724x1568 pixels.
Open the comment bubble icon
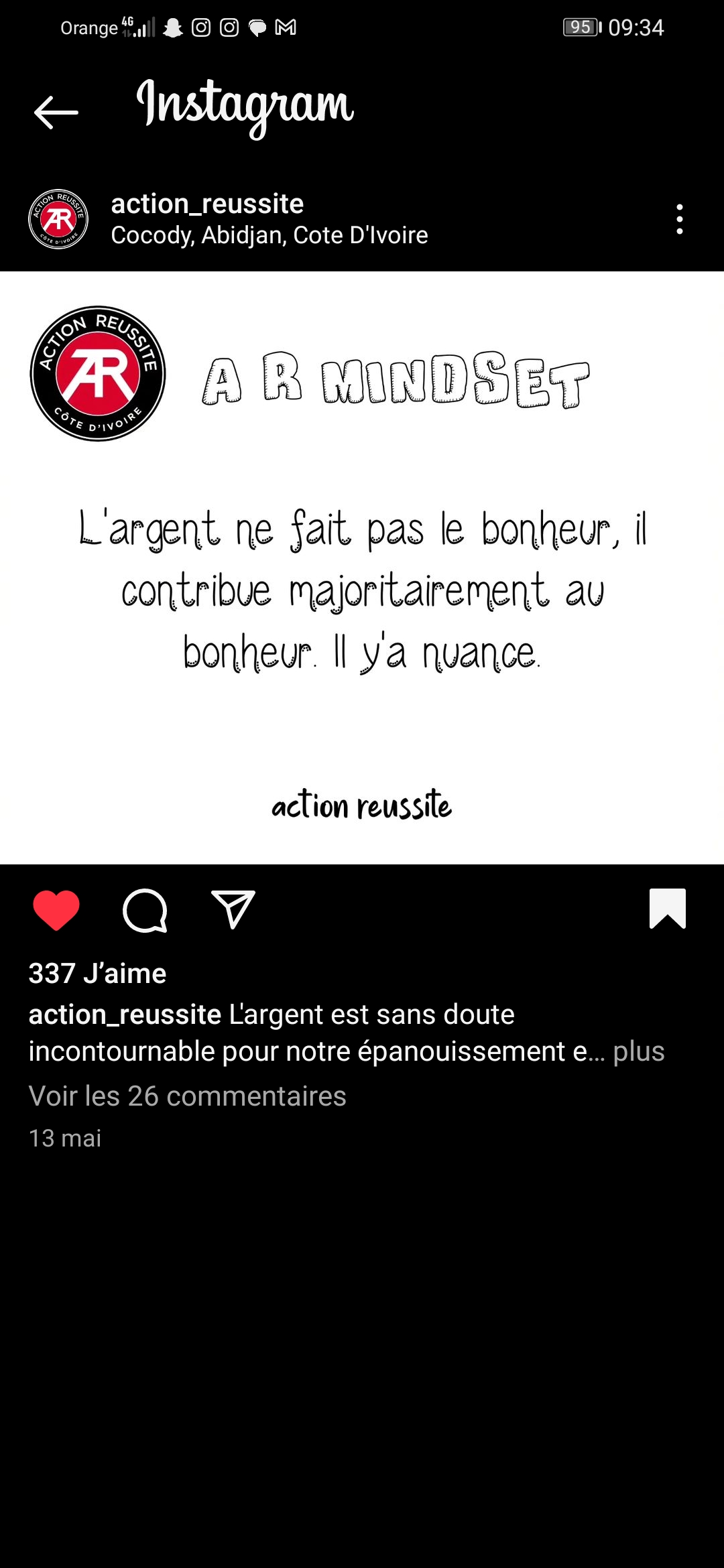145,910
